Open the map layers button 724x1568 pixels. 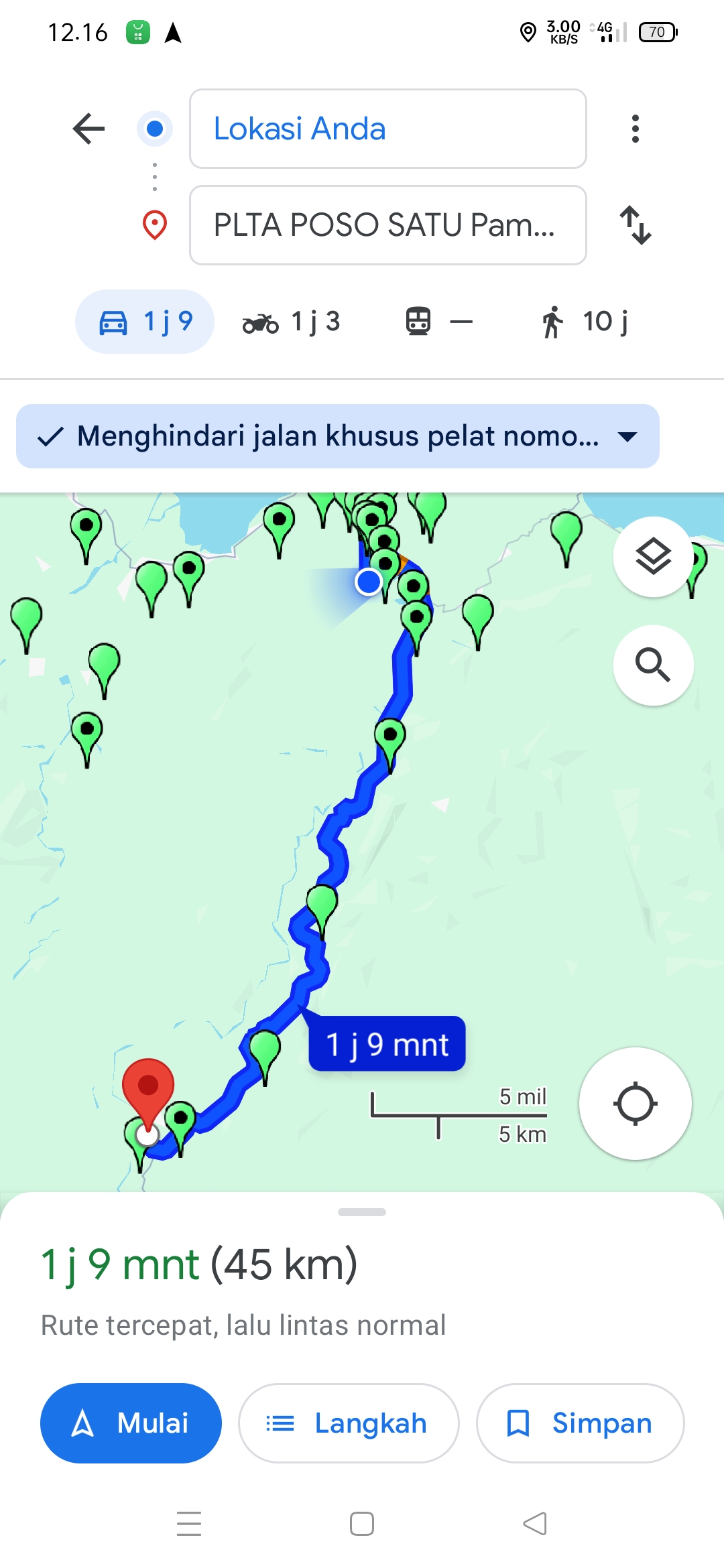(653, 557)
